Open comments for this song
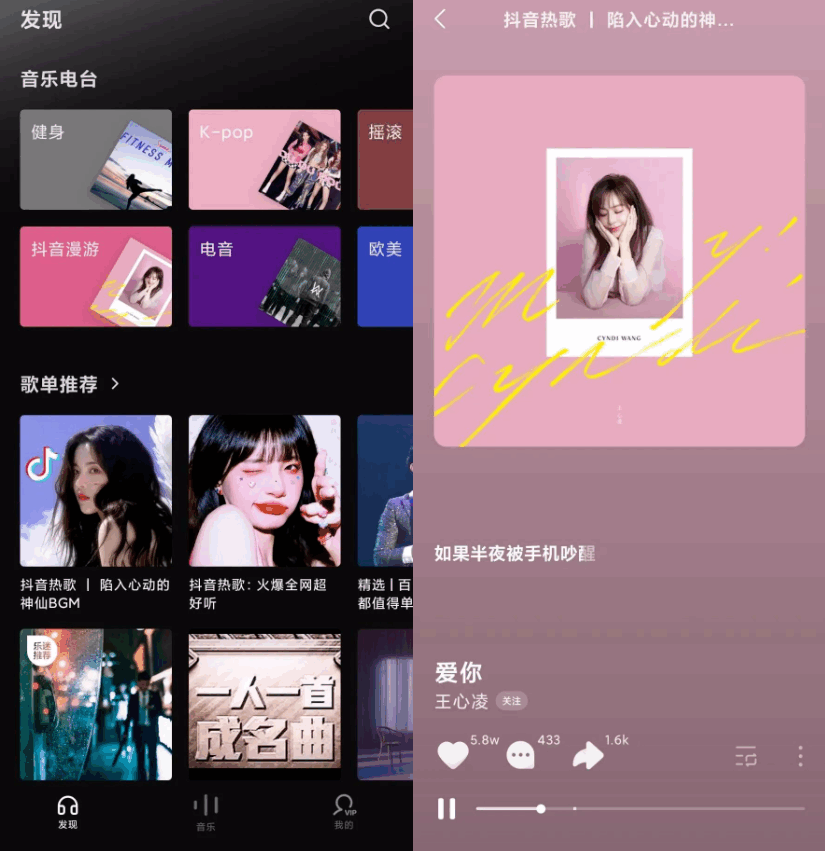Viewport: 825px width, 851px height. point(520,756)
